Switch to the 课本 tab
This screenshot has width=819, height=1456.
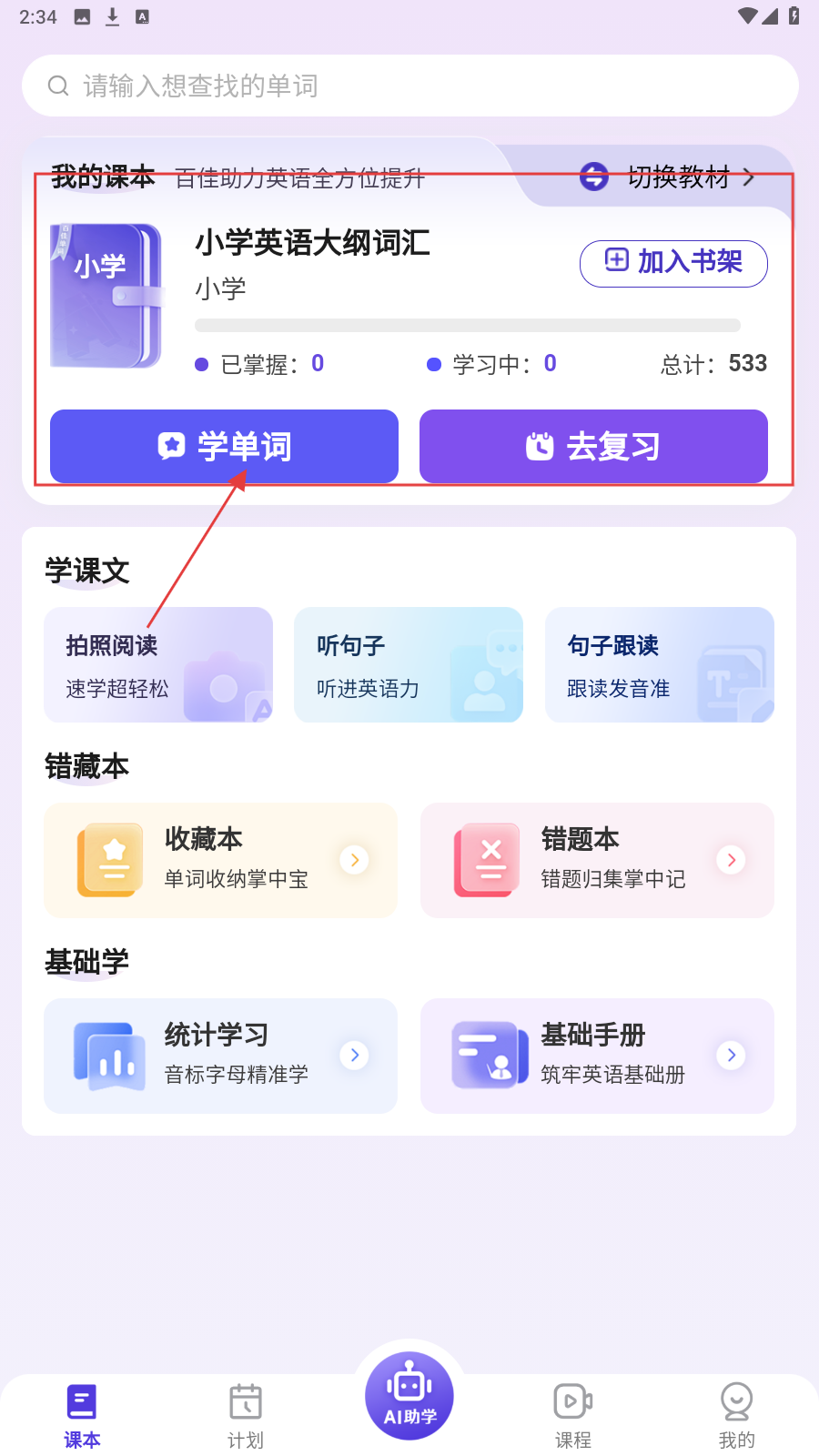tap(82, 1415)
